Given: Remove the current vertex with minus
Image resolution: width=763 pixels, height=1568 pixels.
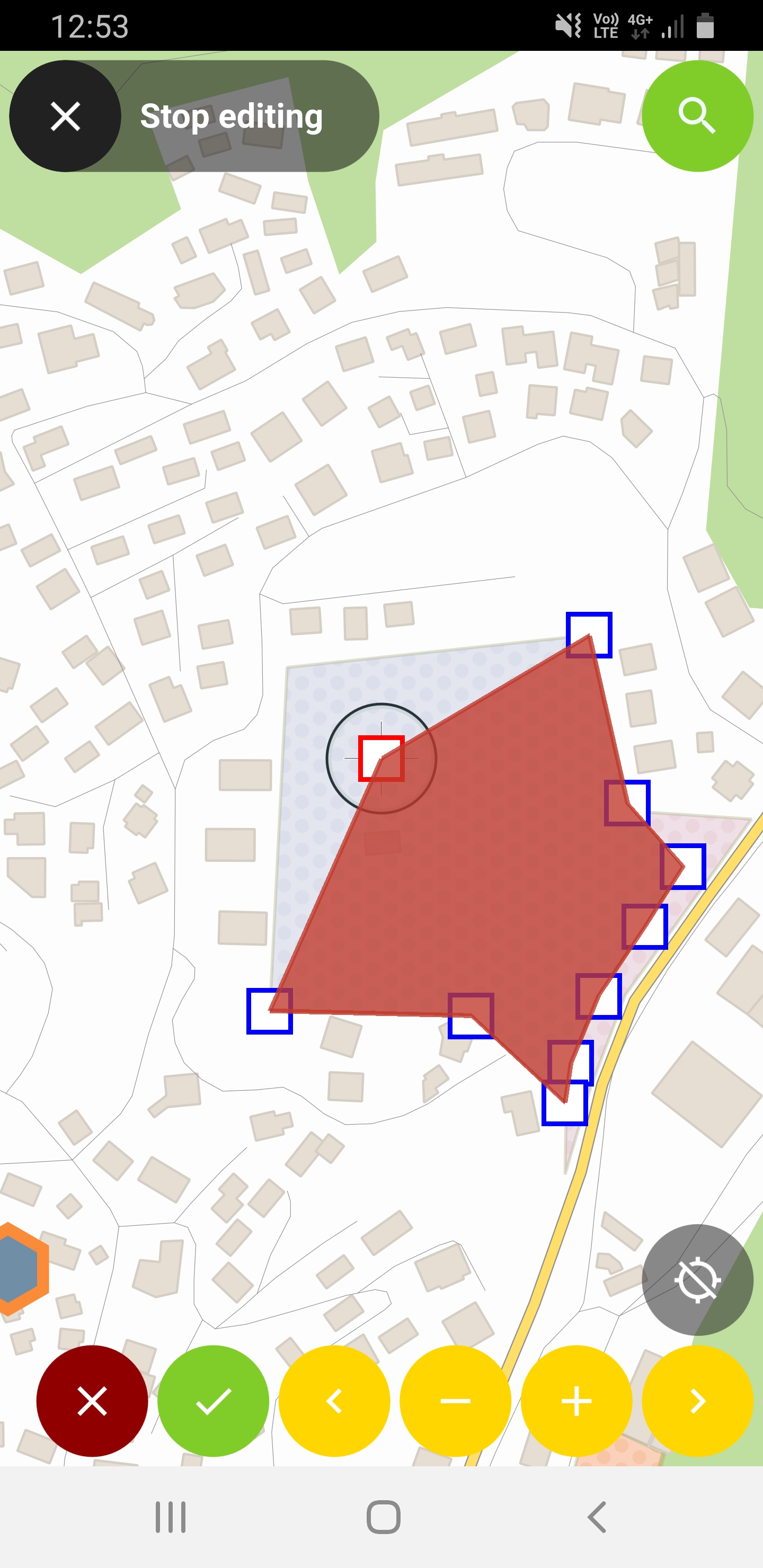Looking at the screenshot, I should click(455, 1401).
